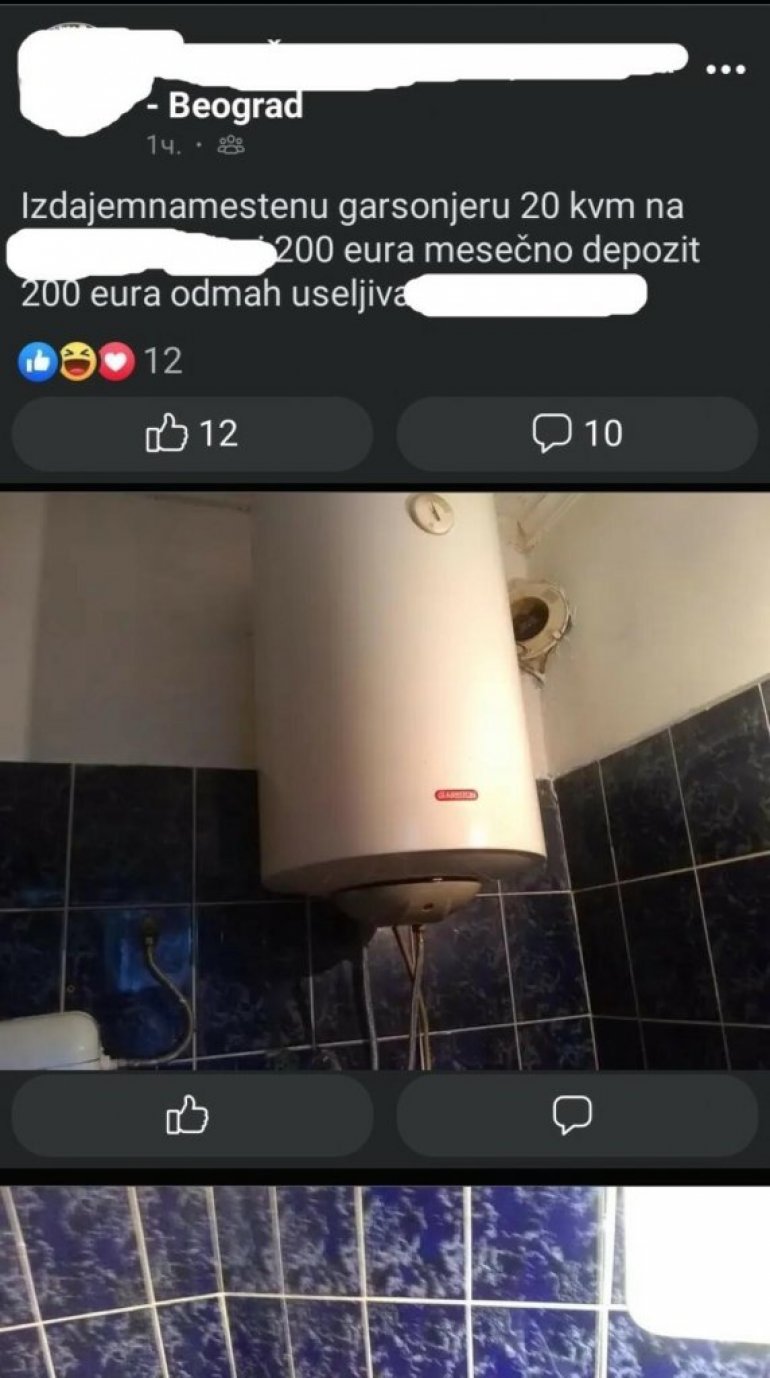Like the garsonjera rental post
770x1378 pixels.
pos(192,434)
